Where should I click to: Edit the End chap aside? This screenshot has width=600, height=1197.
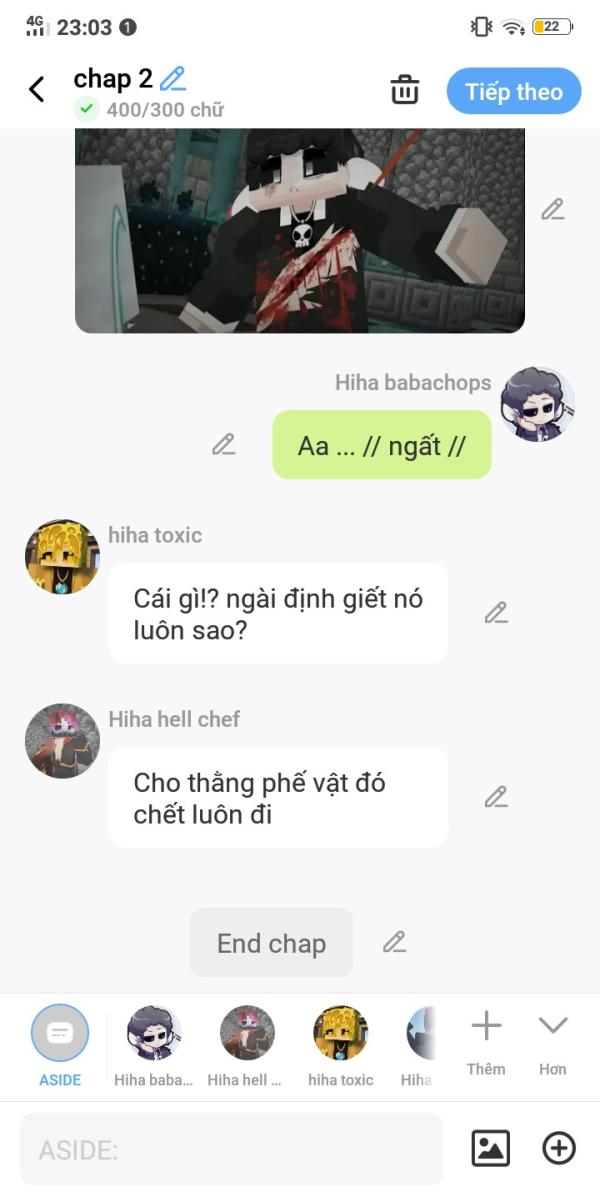click(394, 942)
